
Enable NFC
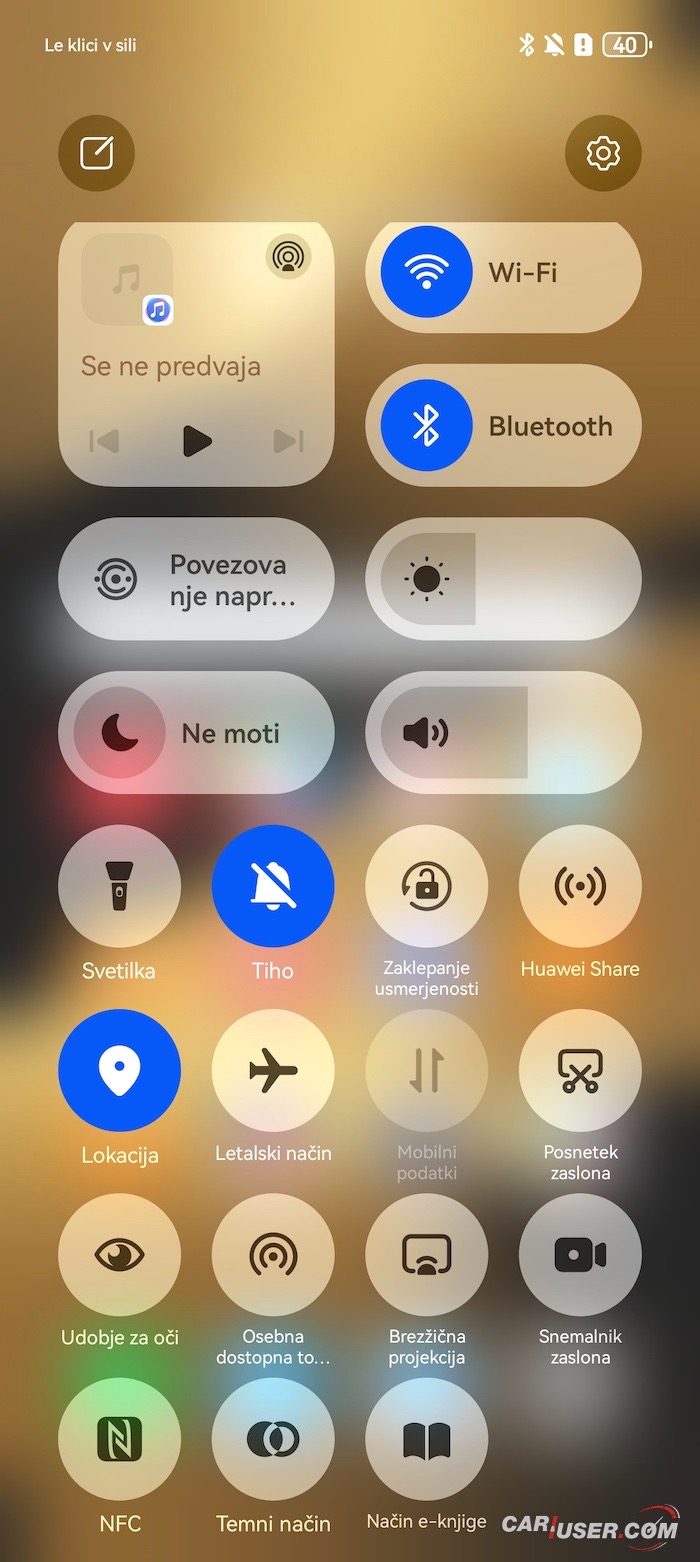[120, 1438]
